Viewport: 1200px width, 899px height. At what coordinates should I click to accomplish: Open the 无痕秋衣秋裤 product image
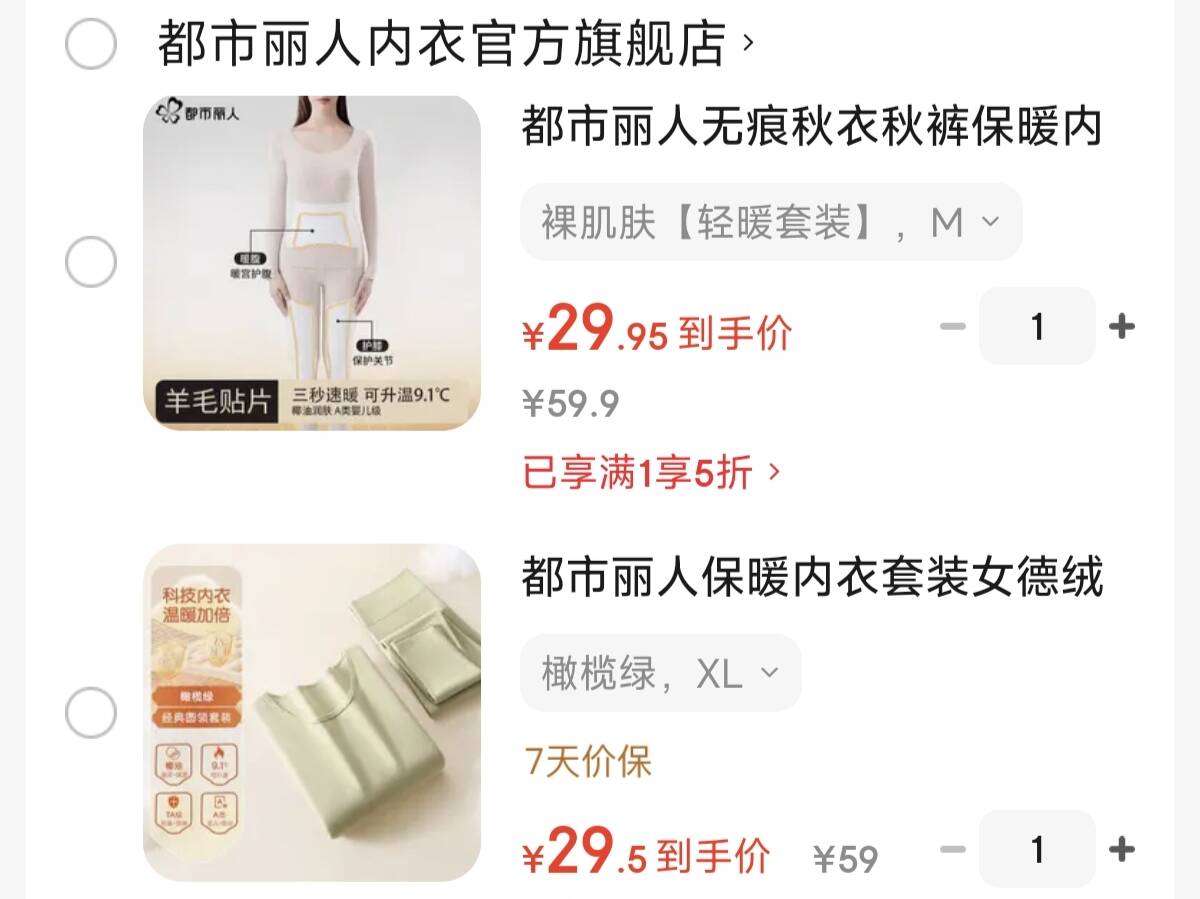(x=312, y=263)
